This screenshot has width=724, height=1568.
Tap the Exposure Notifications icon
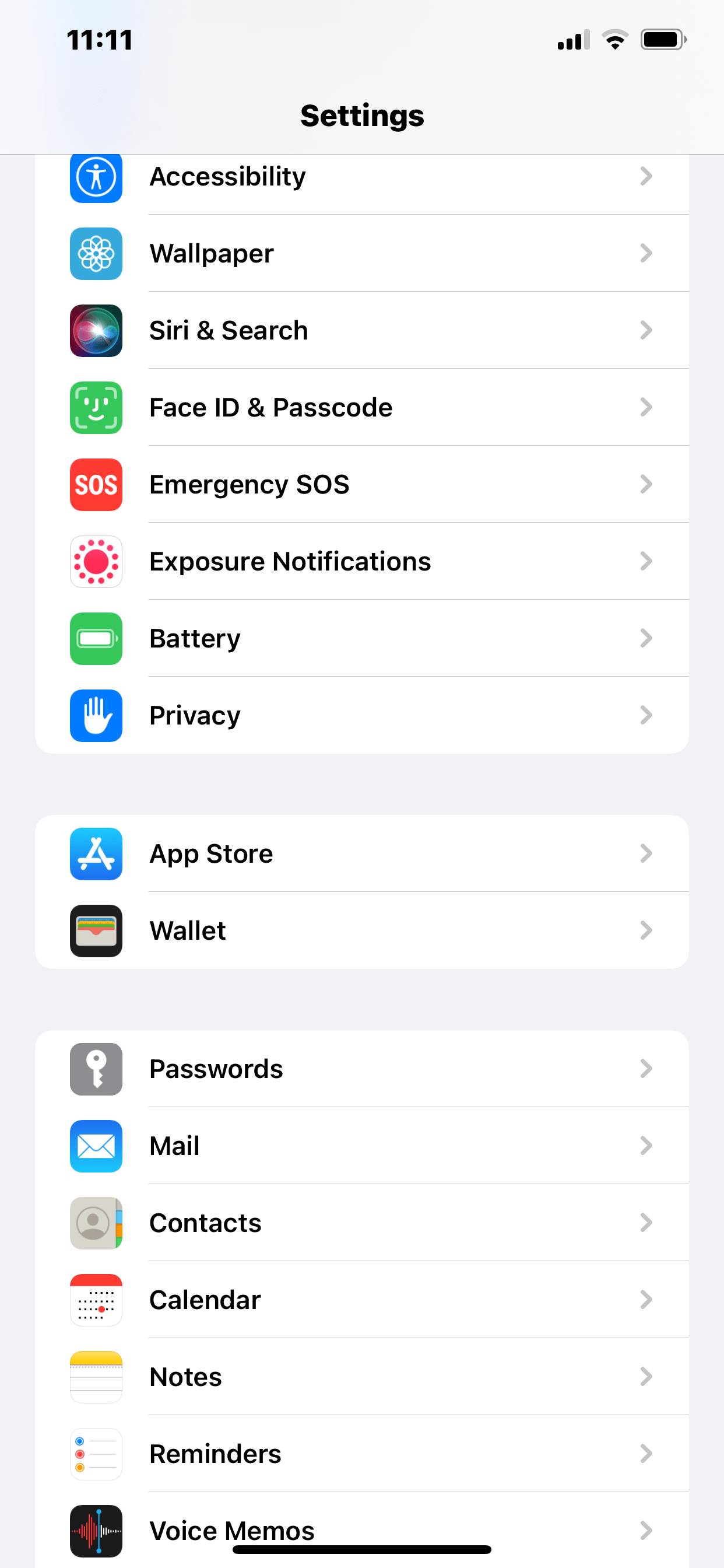click(96, 561)
